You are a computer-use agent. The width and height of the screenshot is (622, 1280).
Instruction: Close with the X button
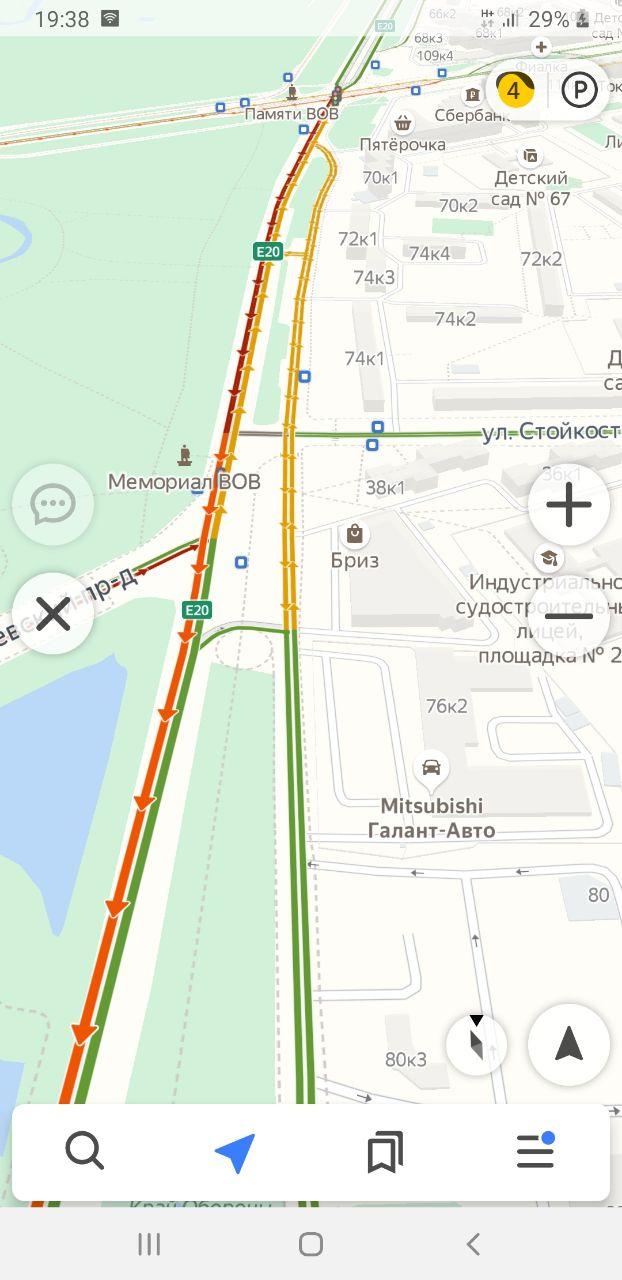53,613
